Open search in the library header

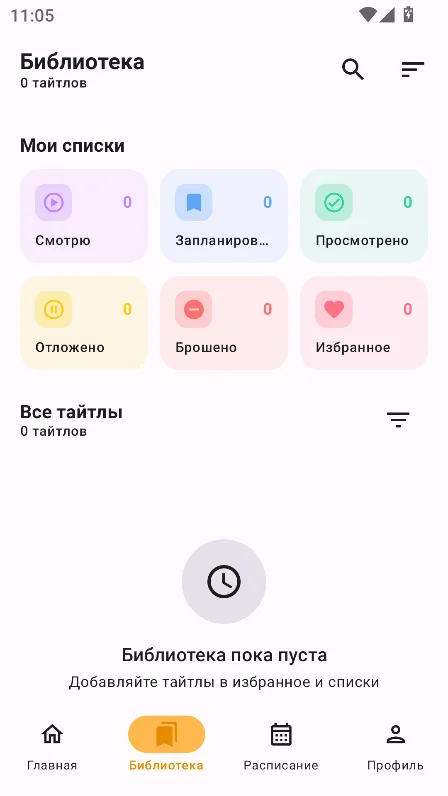tap(353, 69)
